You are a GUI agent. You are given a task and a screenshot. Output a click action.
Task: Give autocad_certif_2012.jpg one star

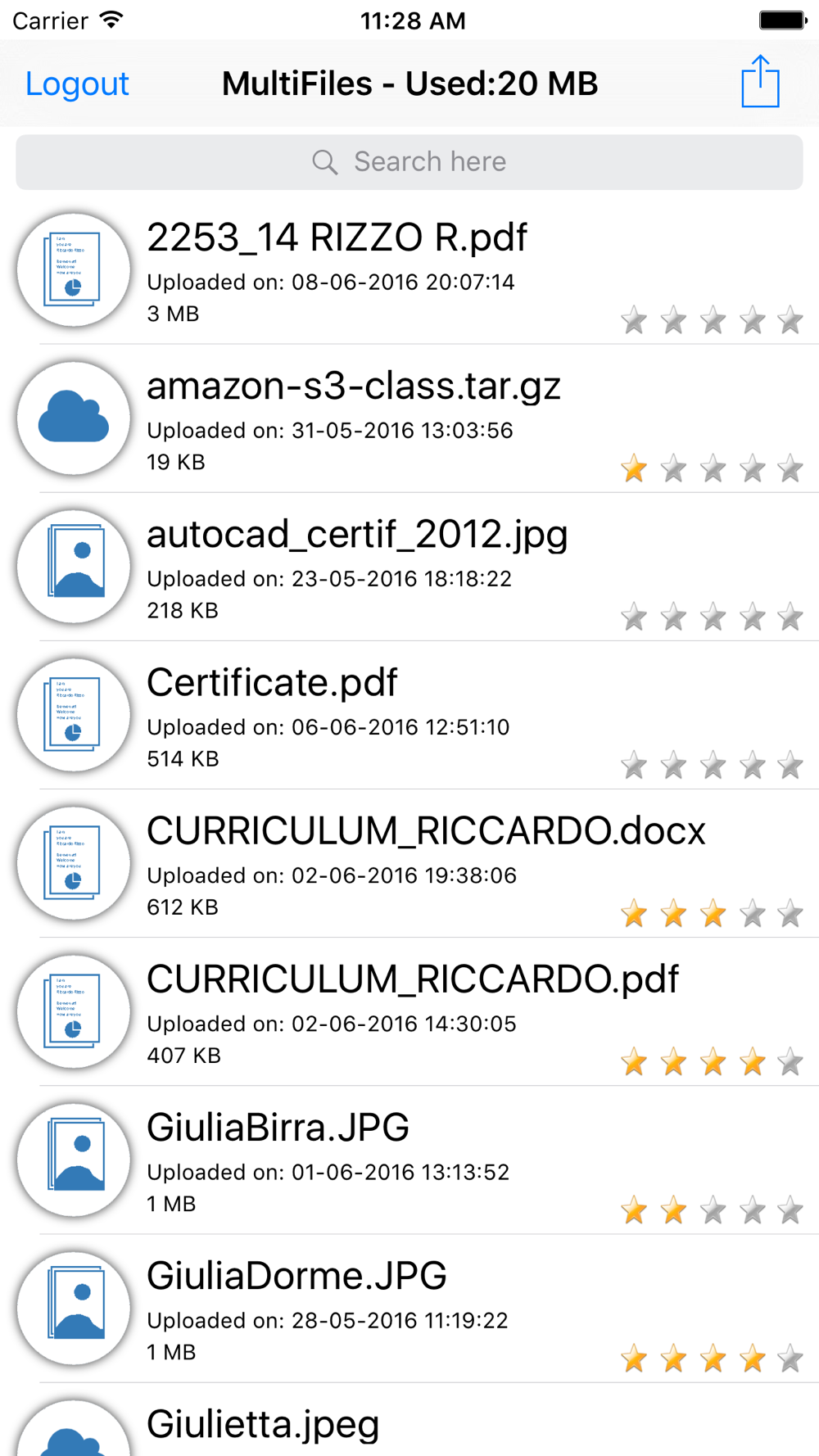634,617
